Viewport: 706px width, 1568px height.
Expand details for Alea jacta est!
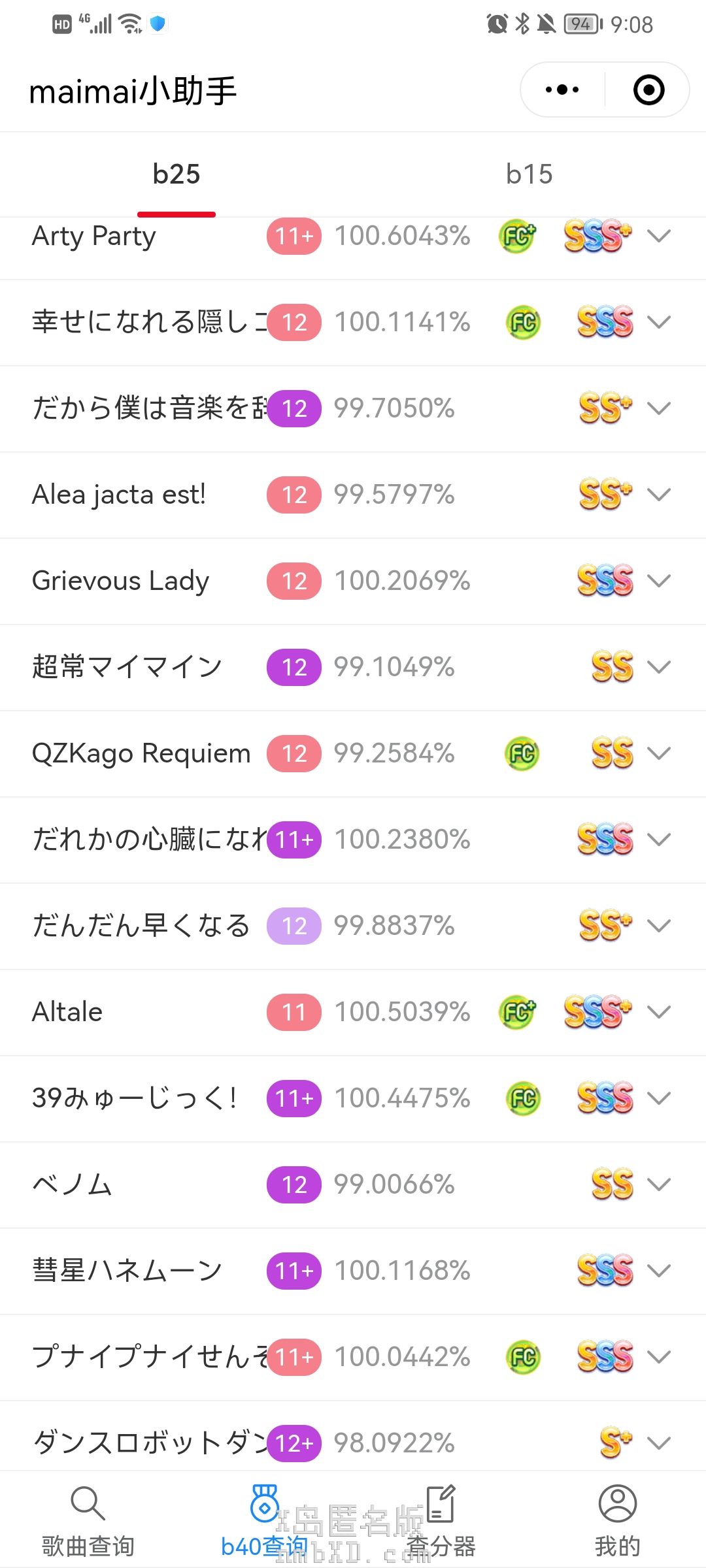click(x=659, y=495)
